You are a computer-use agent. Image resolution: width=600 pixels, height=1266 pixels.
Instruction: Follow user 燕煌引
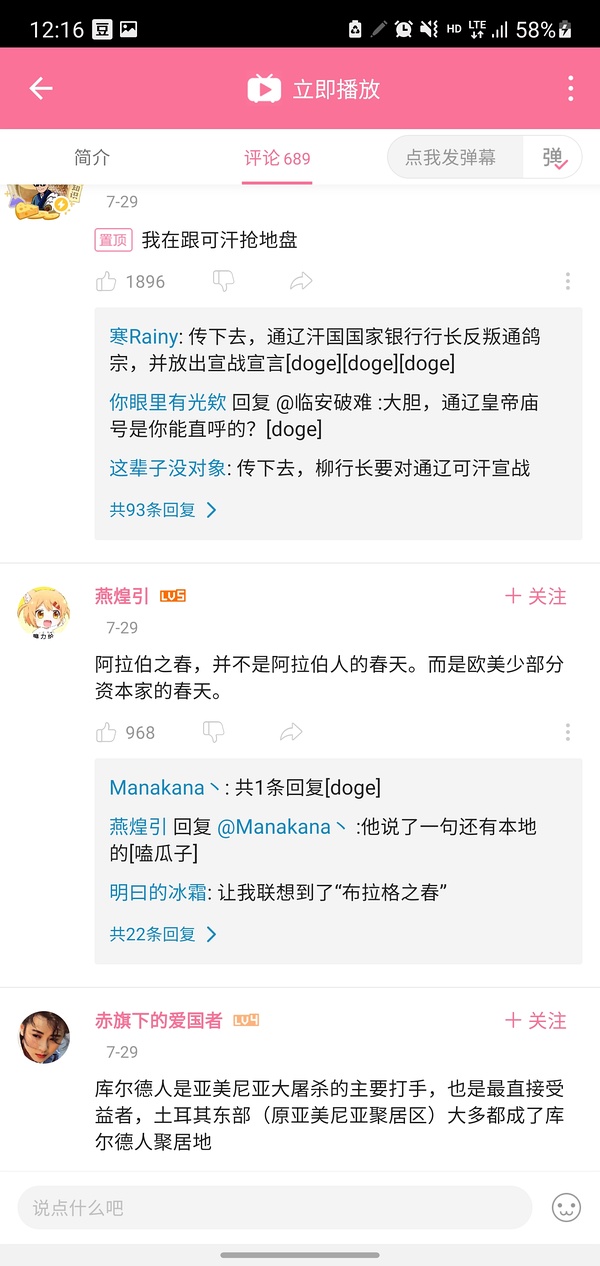tap(536, 597)
